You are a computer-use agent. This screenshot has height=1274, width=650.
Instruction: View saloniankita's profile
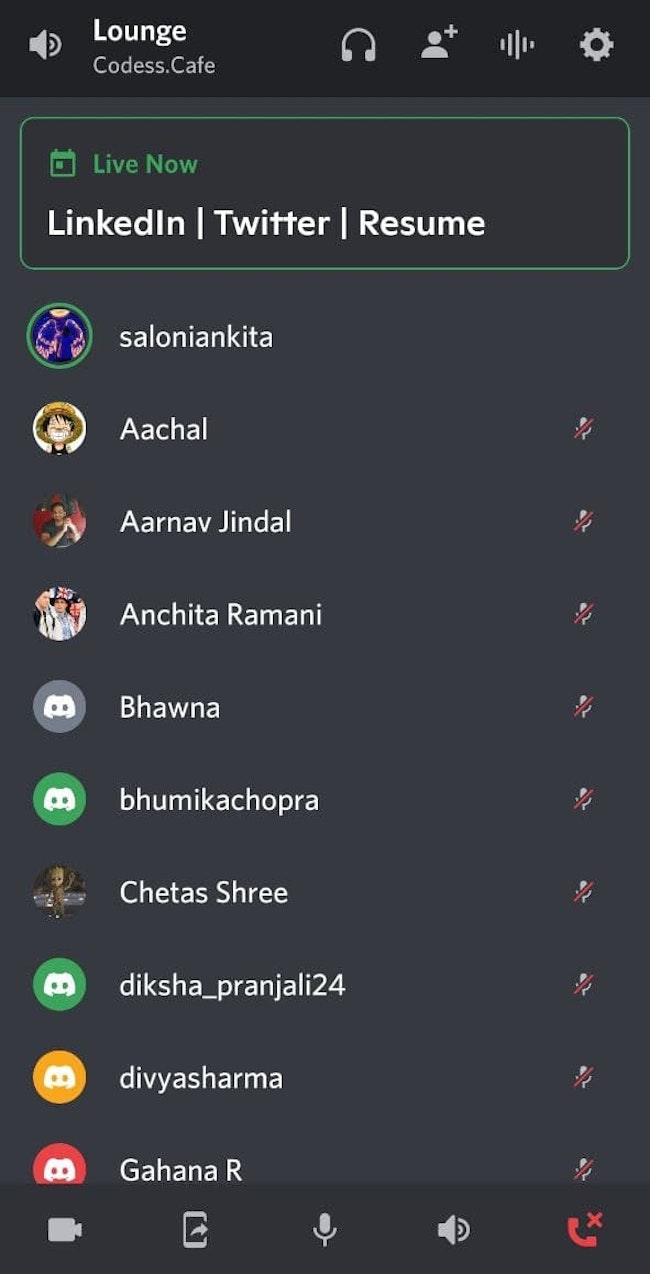pos(325,336)
